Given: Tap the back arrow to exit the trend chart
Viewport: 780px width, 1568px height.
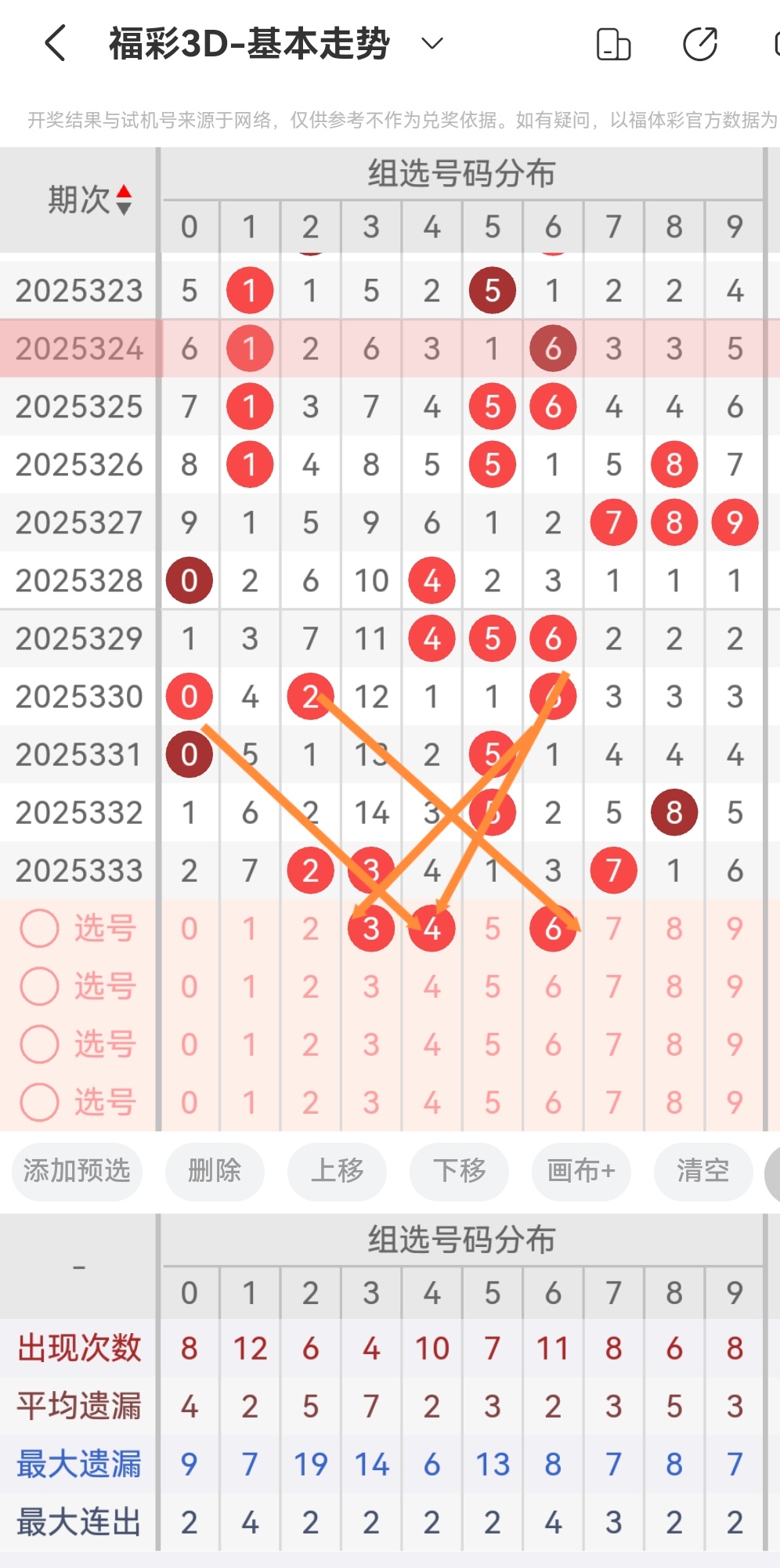Looking at the screenshot, I should (53, 43).
